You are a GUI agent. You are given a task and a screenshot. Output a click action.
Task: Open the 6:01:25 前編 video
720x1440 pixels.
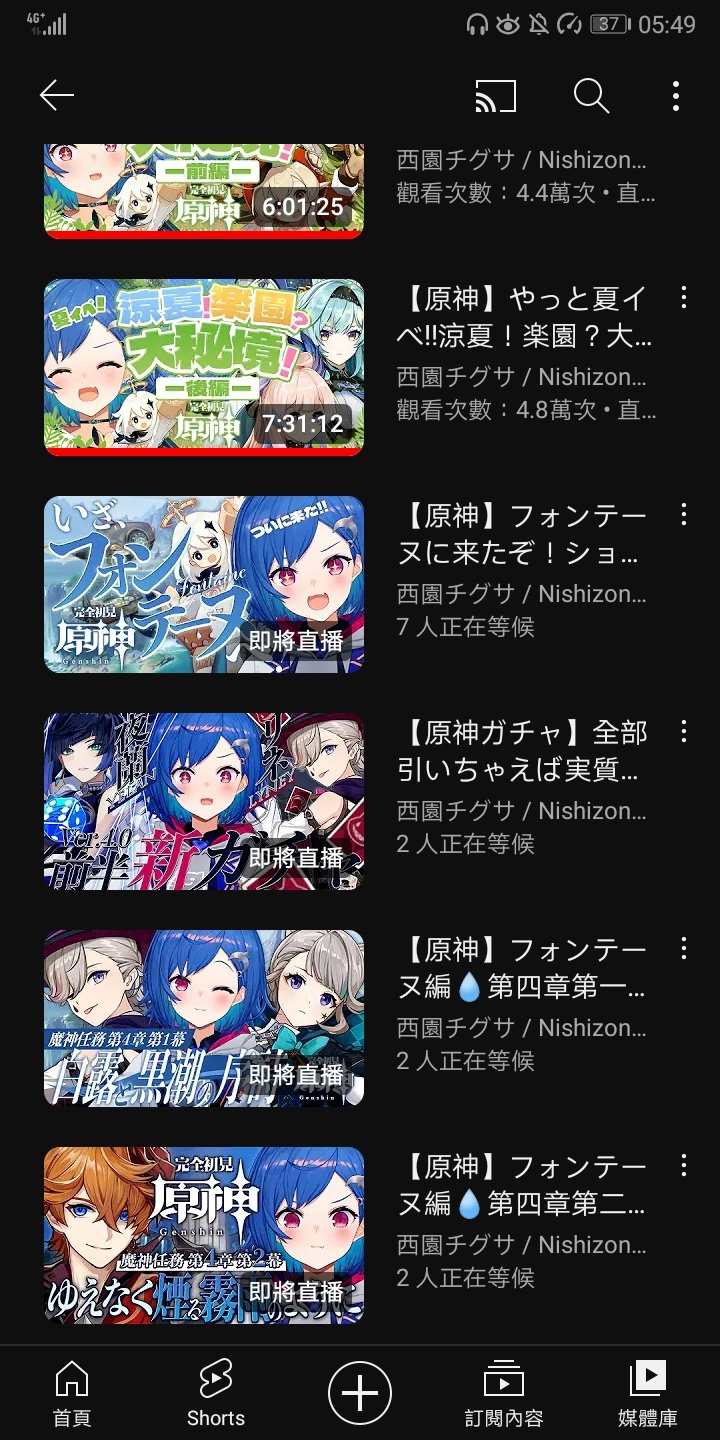pos(204,190)
